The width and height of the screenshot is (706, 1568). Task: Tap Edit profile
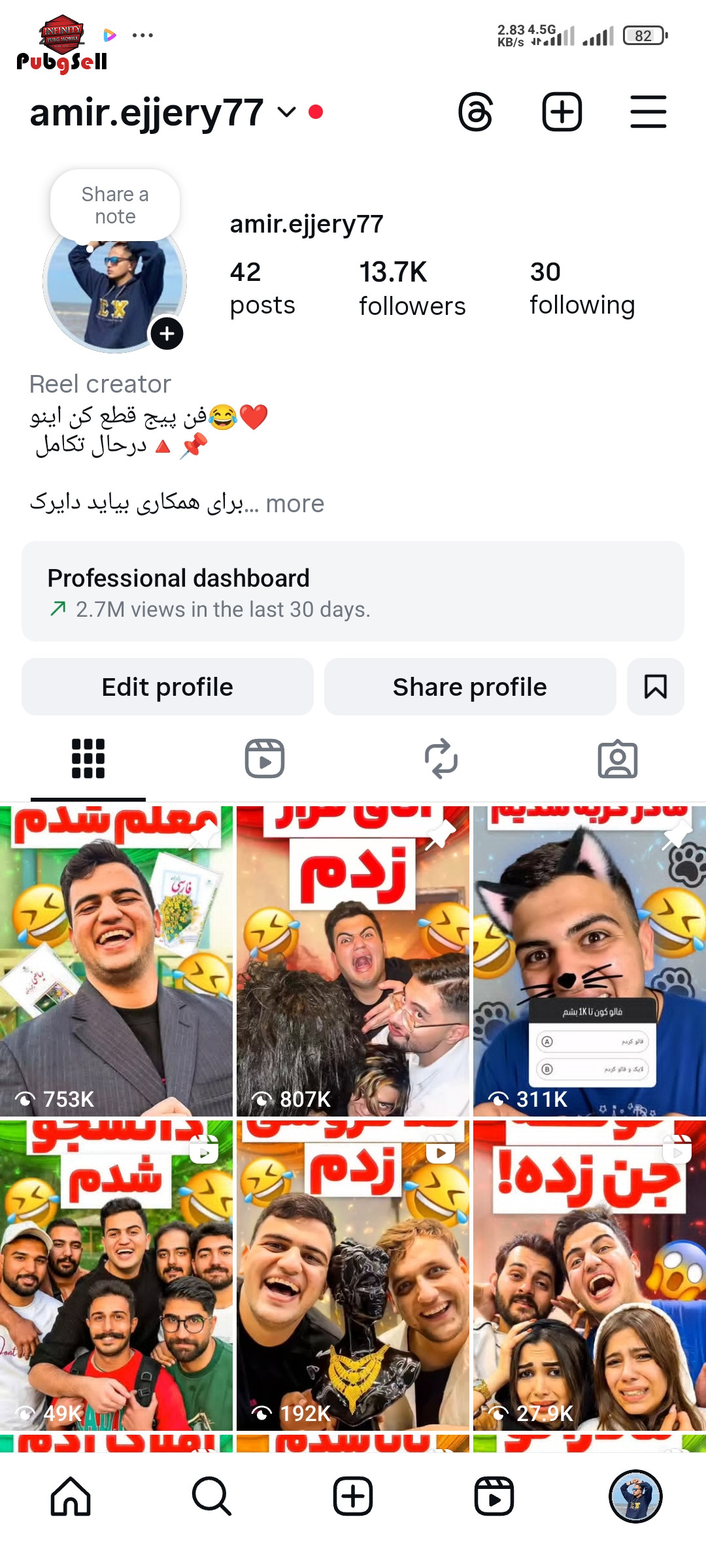[167, 687]
